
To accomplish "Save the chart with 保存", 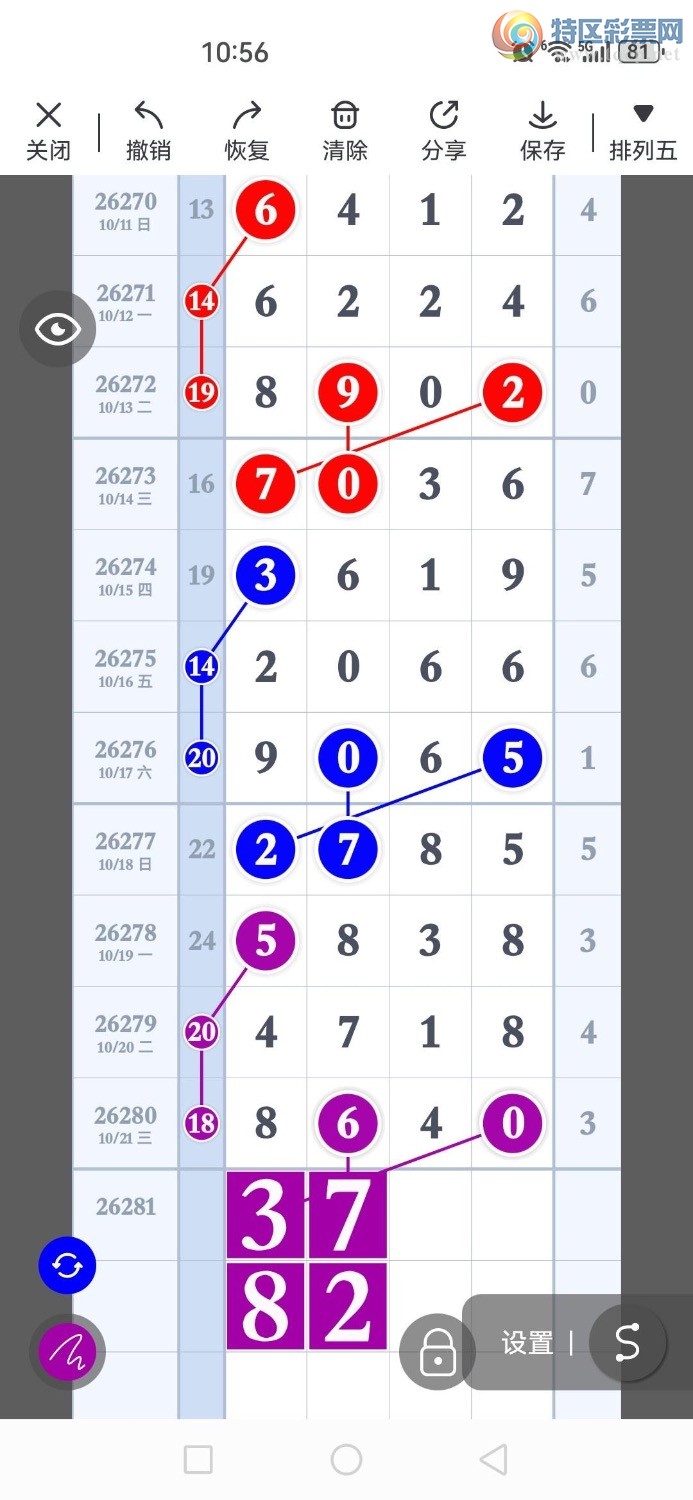I will click(x=543, y=131).
